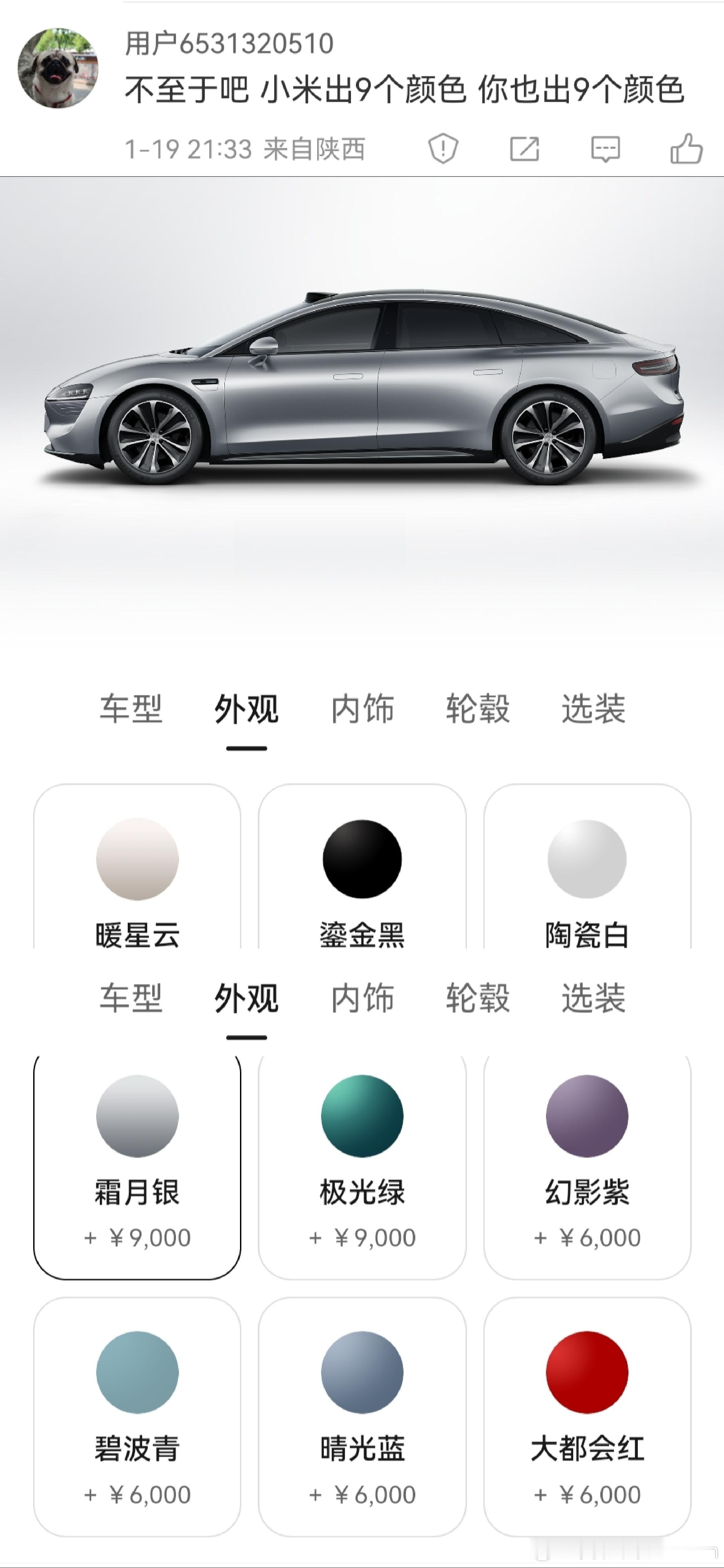724x1568 pixels.
Task: Pick the 陶瓷白 color swatch
Action: 586,858
